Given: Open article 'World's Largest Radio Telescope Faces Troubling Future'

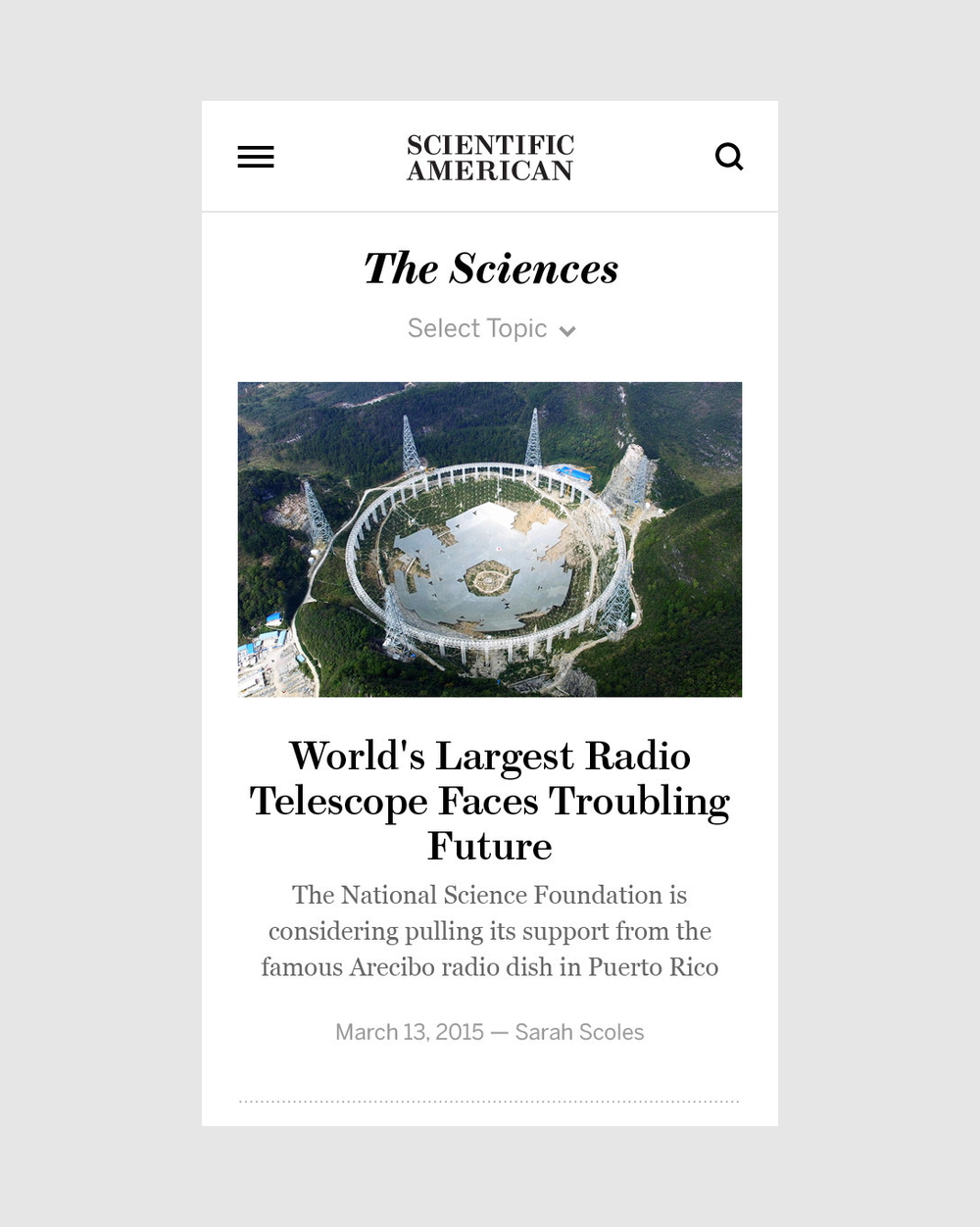Looking at the screenshot, I should tap(489, 800).
